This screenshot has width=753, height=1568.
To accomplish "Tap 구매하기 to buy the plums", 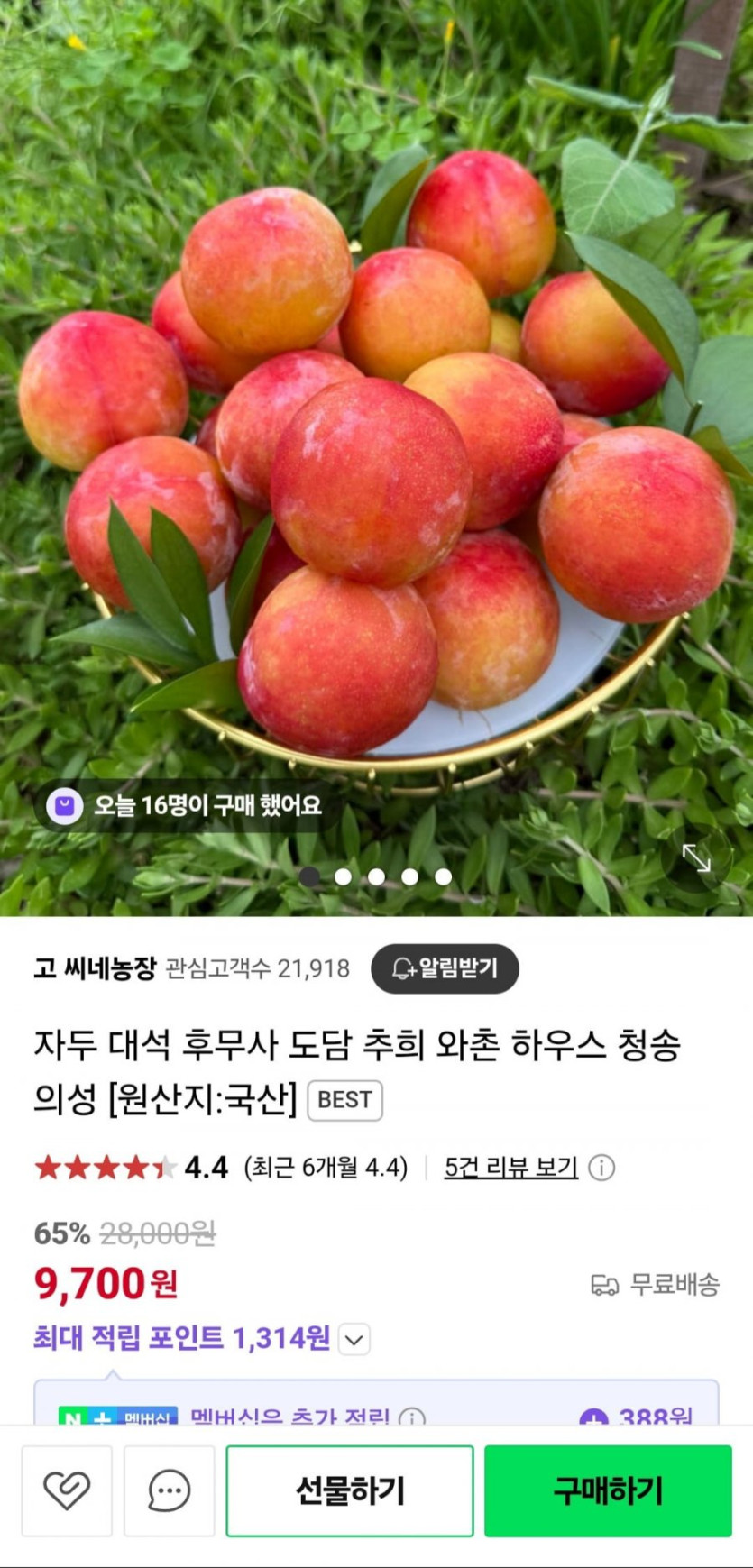I will (x=608, y=1490).
